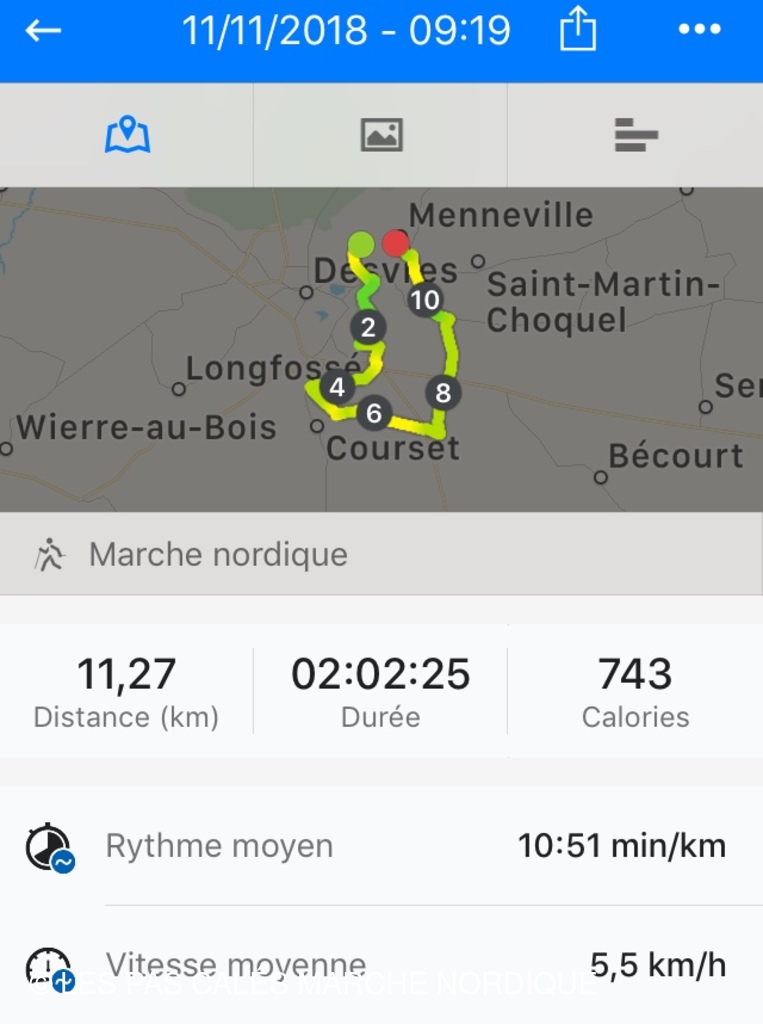Switch to the photos tab
The height and width of the screenshot is (1024, 763).
coord(381,134)
